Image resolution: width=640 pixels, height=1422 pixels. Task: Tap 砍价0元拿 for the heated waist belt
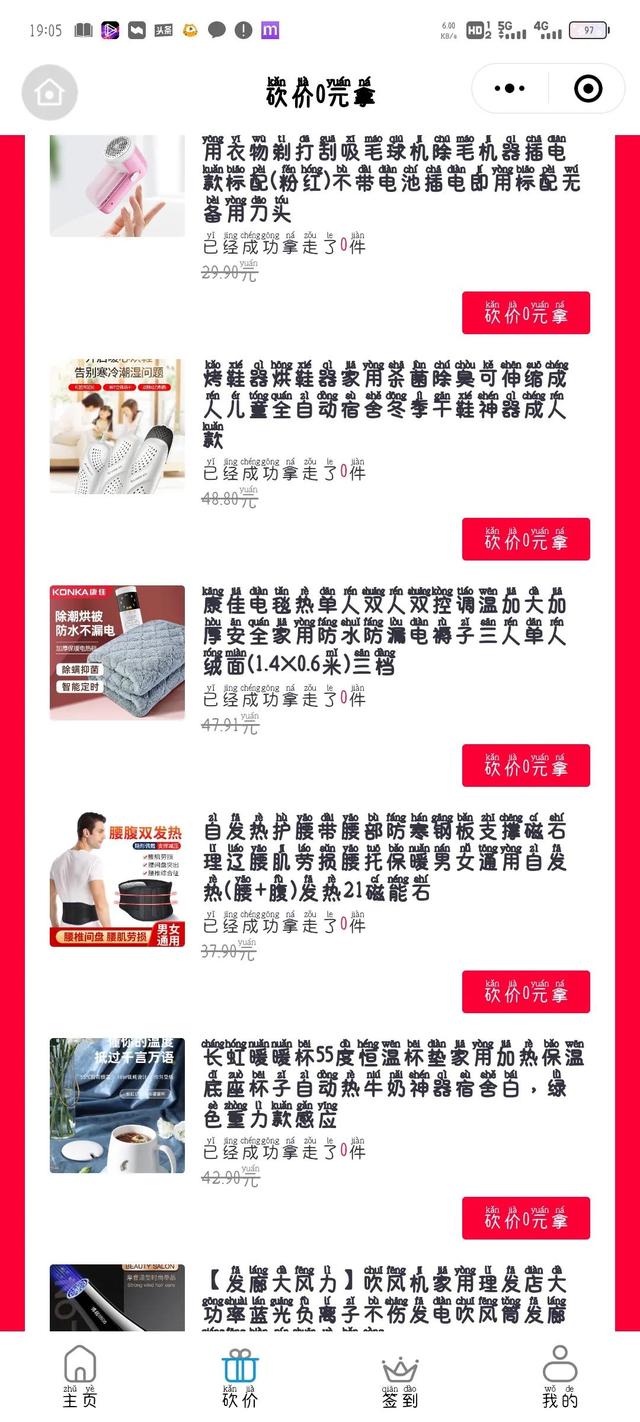[526, 992]
